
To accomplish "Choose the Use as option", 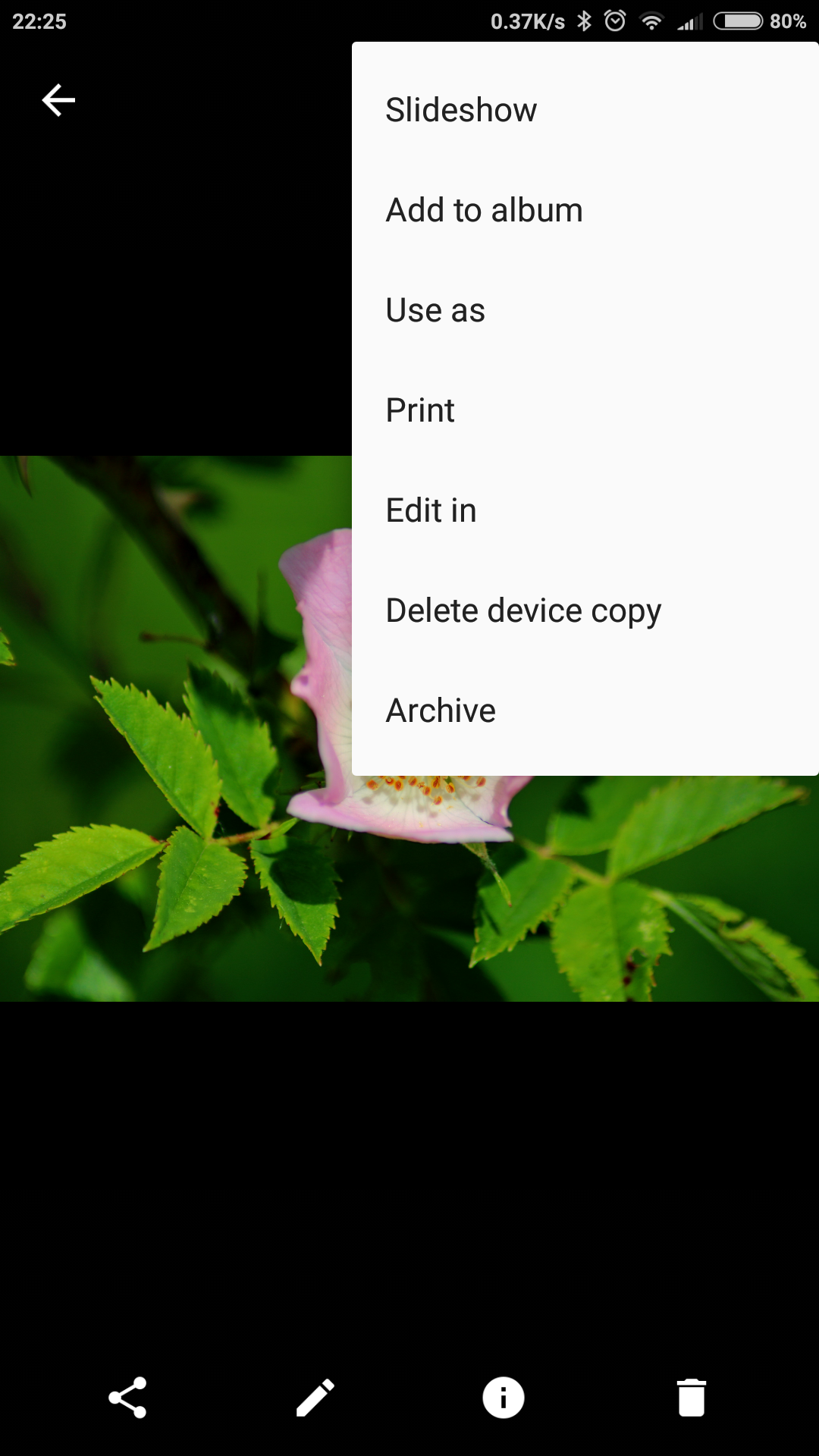I will pyautogui.click(x=585, y=310).
